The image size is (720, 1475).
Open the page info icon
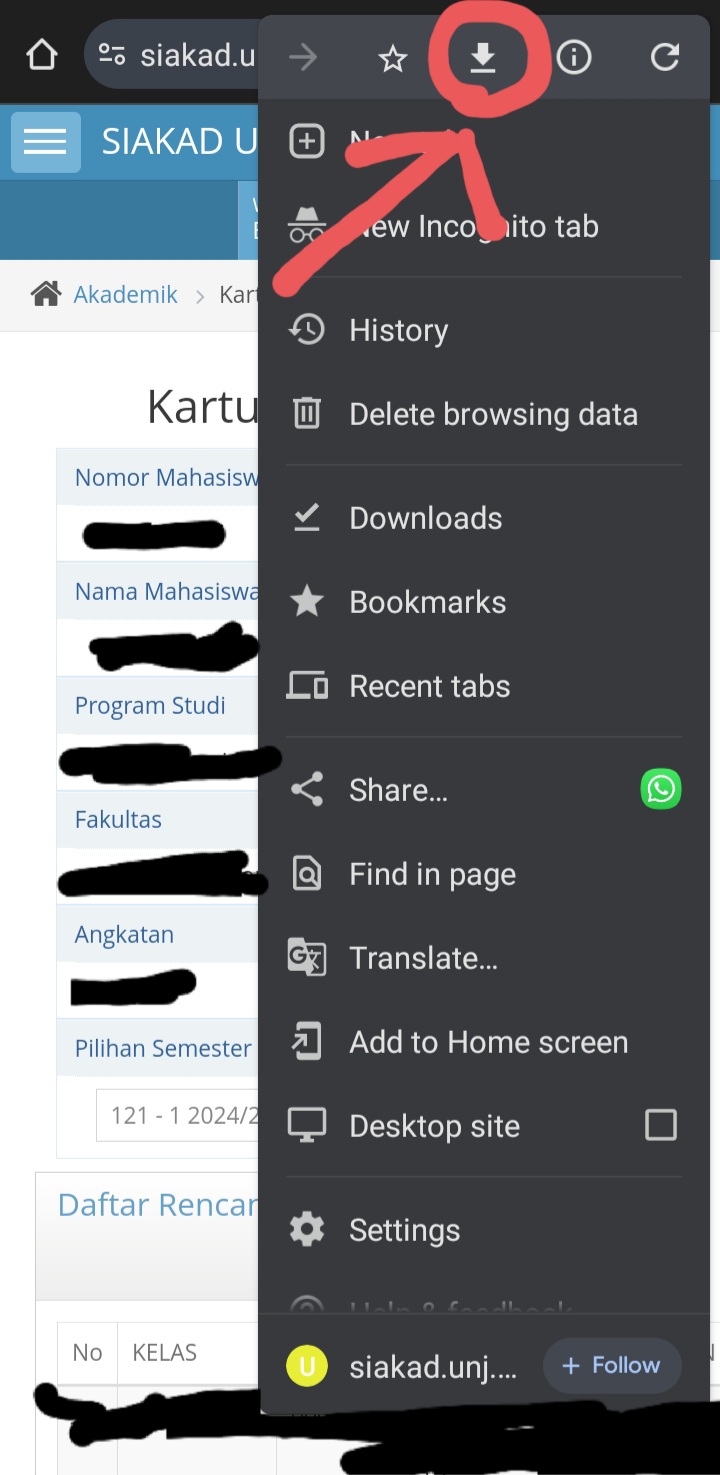(x=574, y=59)
